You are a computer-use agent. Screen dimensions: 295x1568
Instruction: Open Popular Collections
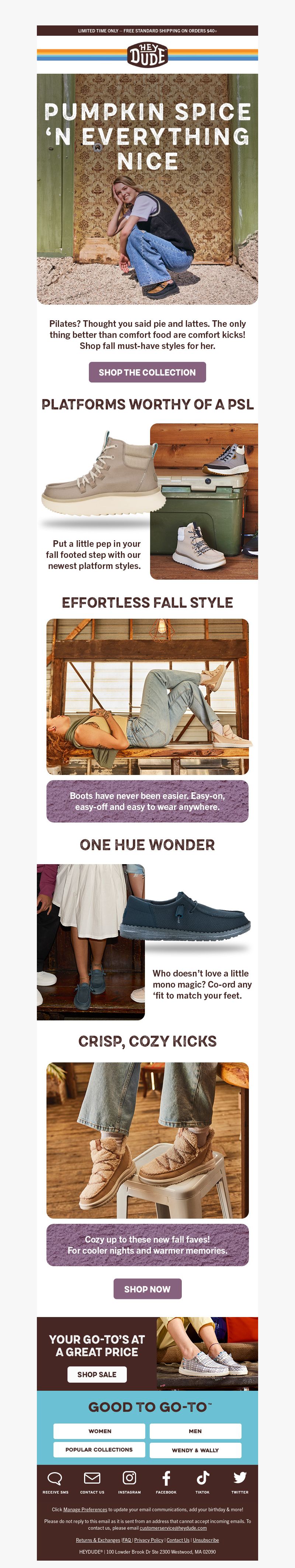tap(99, 1449)
